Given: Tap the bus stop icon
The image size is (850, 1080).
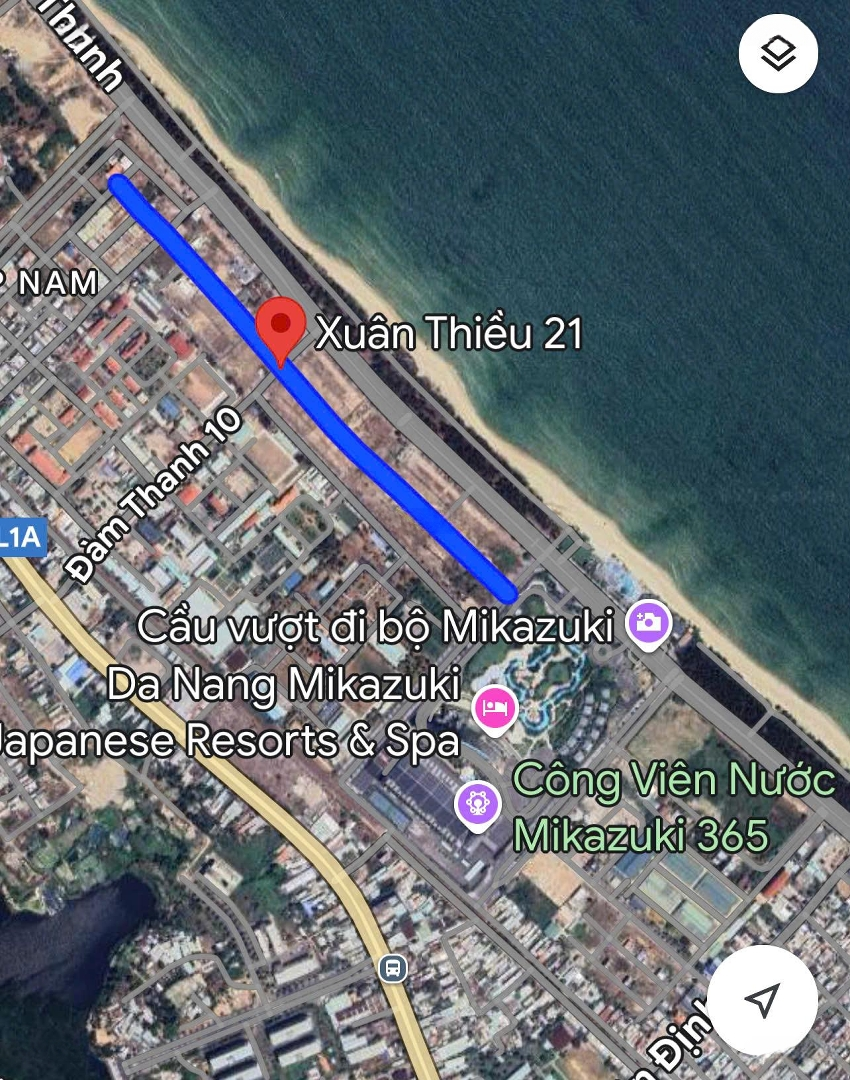Looking at the screenshot, I should (x=393, y=967).
